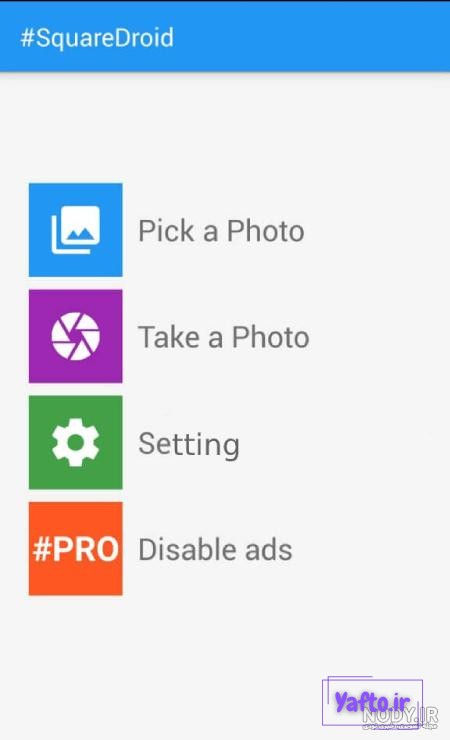The width and height of the screenshot is (450, 740).
Task: Tap #PRO to disable ads
Action: pos(75,548)
